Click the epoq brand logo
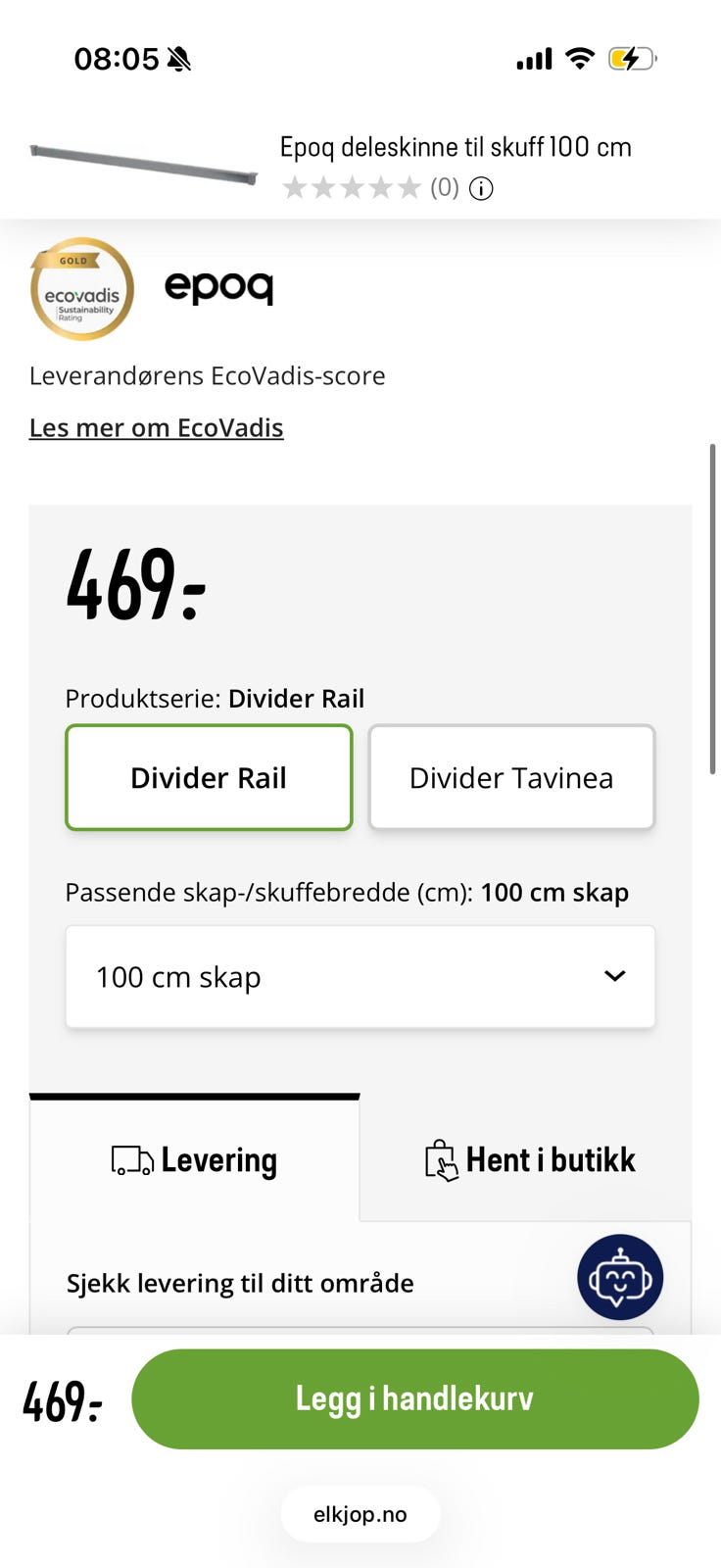721x1568 pixels. tap(218, 288)
